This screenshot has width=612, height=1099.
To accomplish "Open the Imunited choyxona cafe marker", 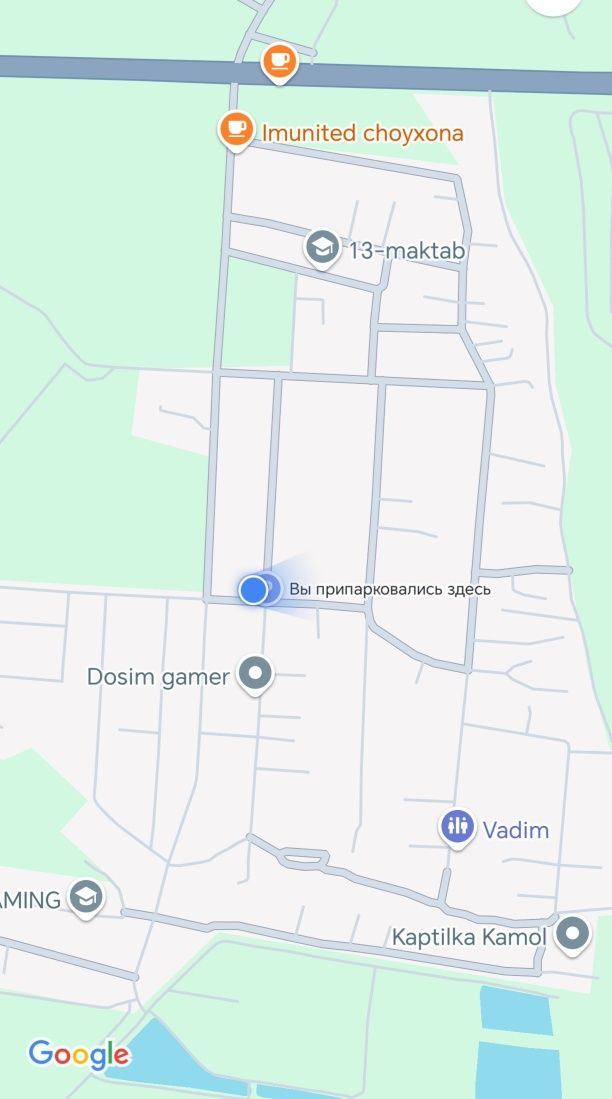I will [x=236, y=130].
